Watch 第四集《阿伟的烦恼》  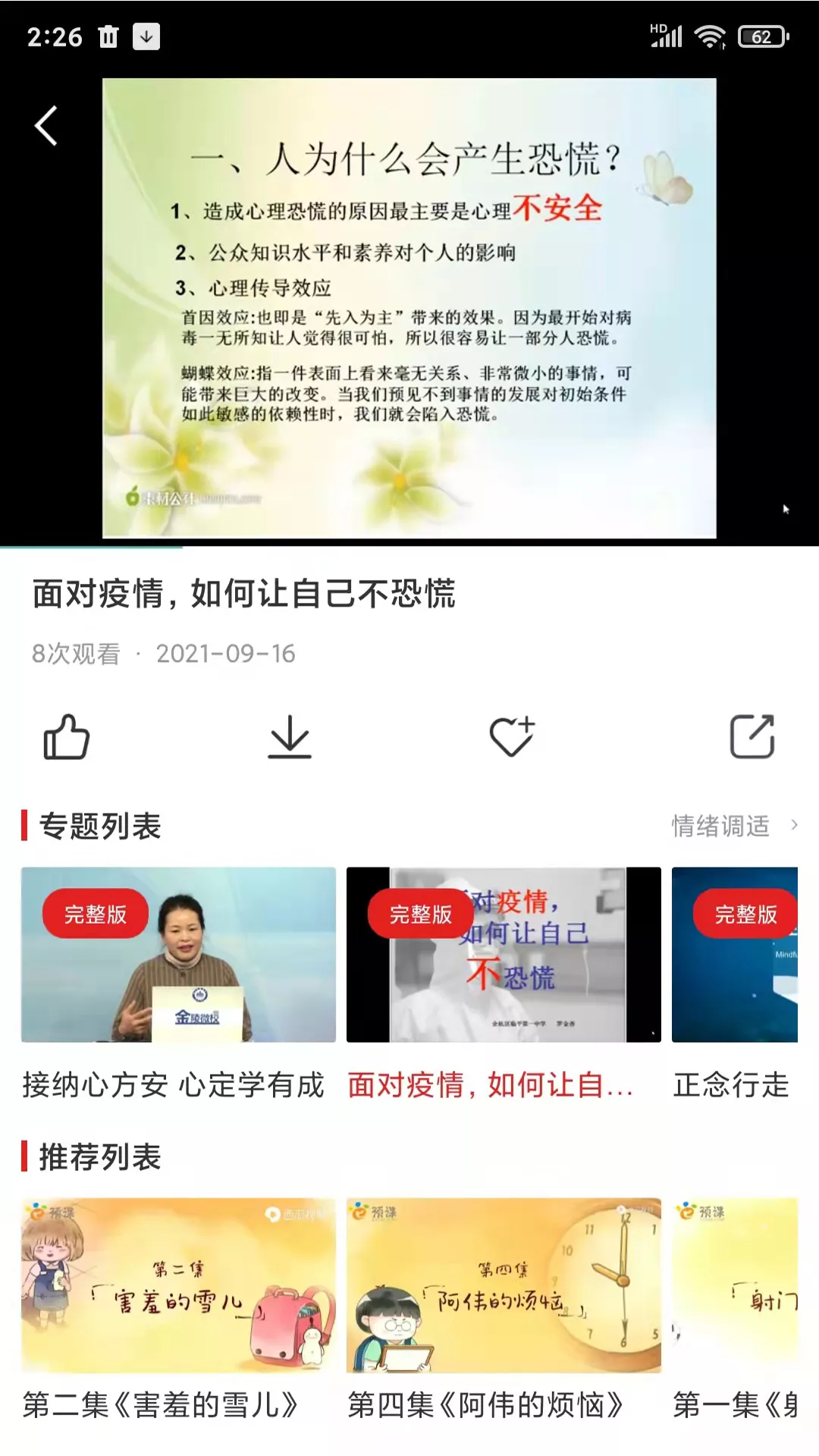click(504, 1285)
